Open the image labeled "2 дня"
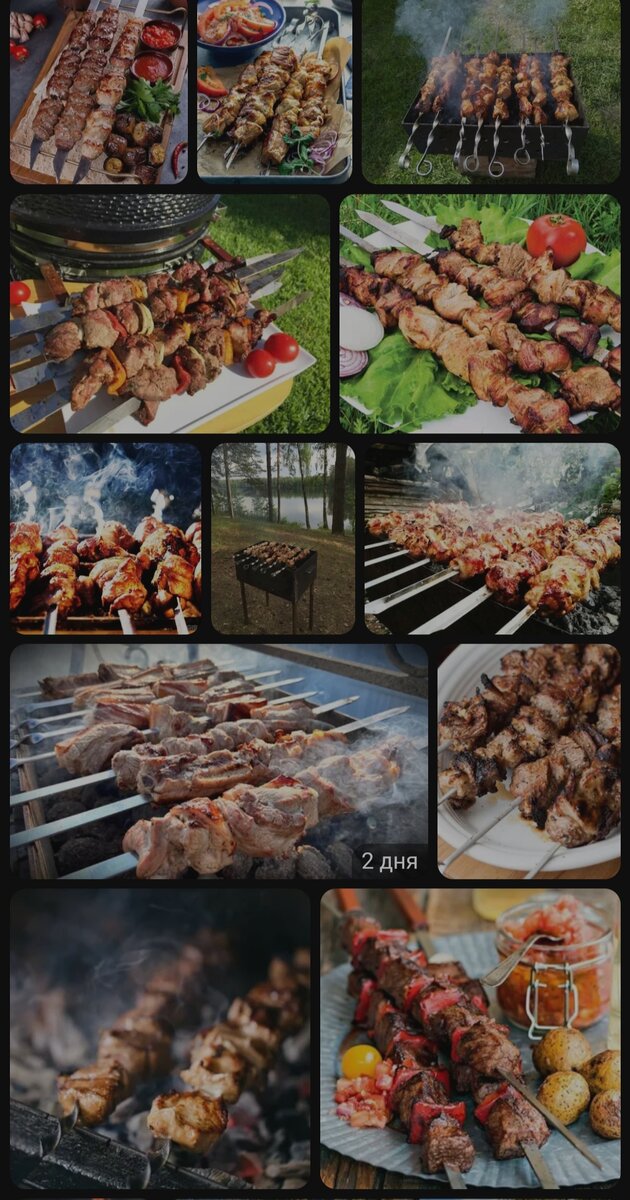Image resolution: width=630 pixels, height=1200 pixels. tap(219, 762)
